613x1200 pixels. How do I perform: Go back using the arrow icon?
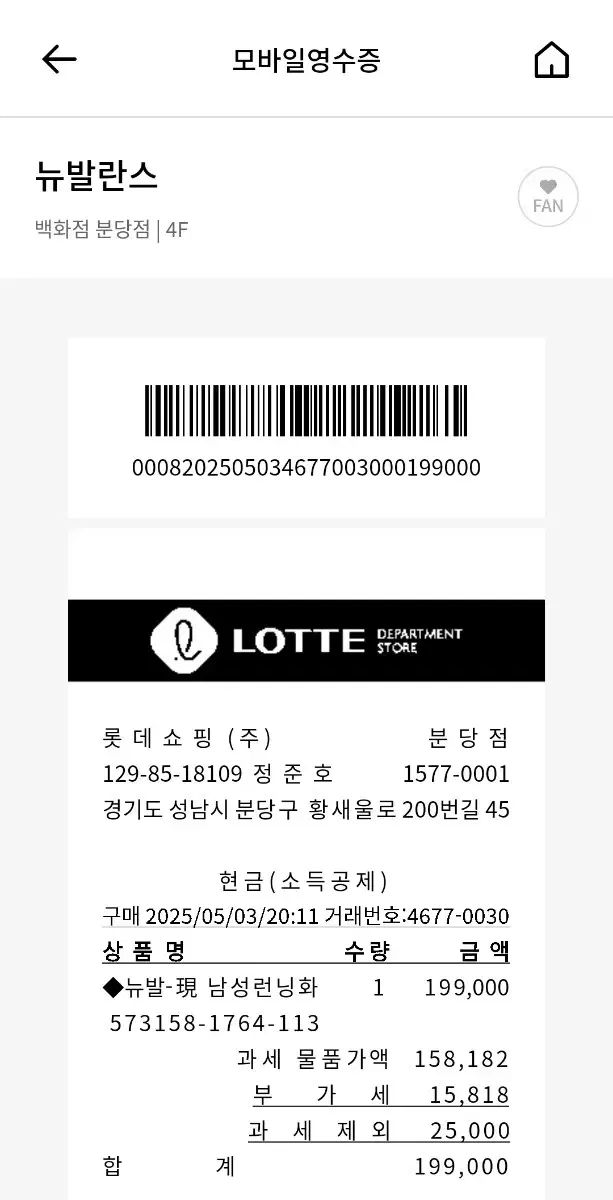59,60
